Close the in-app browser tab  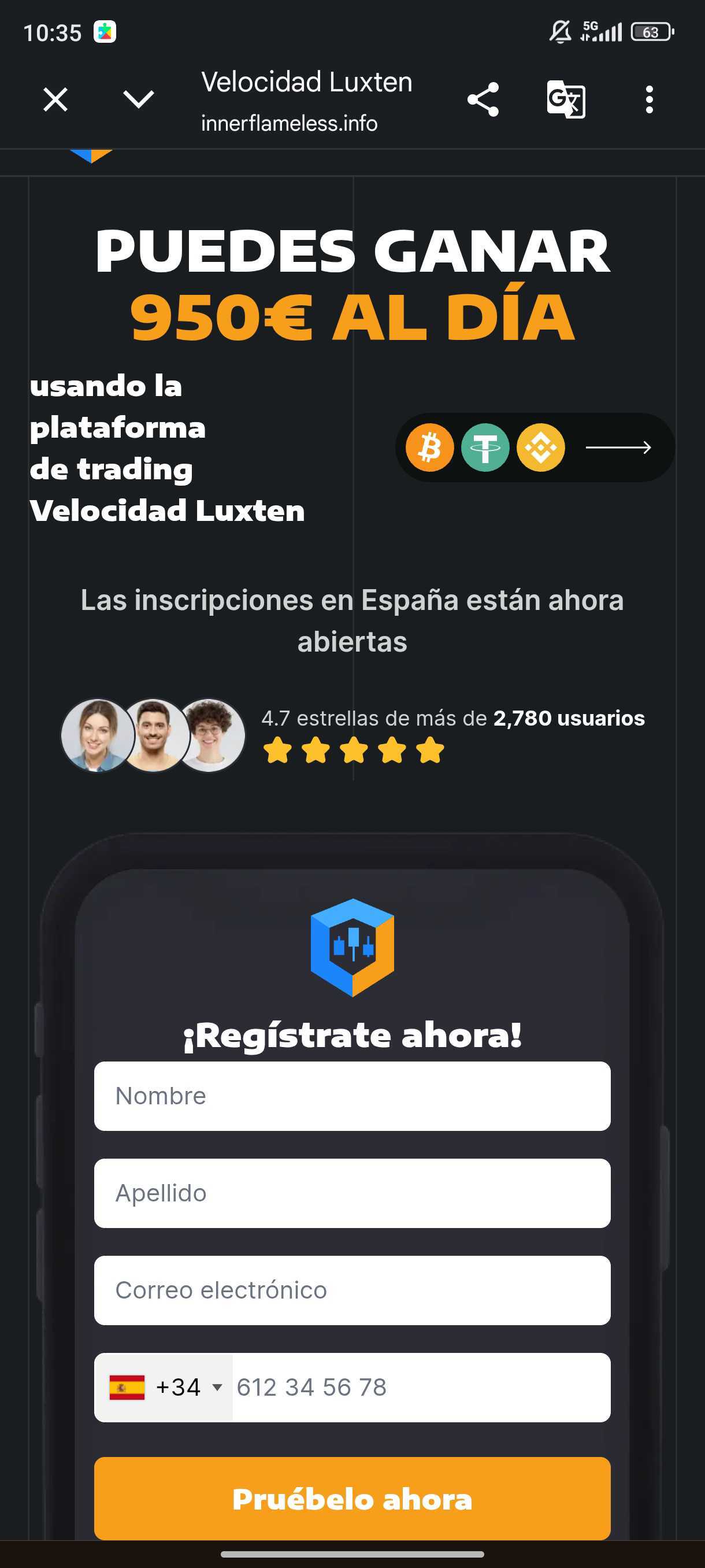pos(55,99)
